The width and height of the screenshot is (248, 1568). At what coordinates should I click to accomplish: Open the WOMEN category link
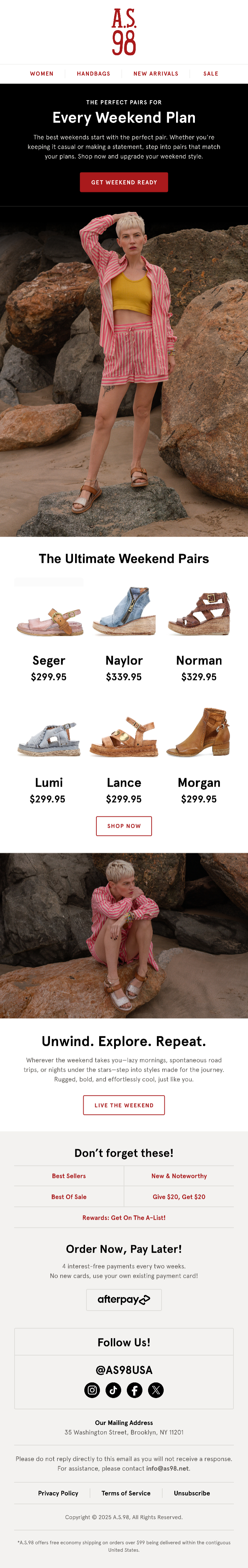(x=41, y=74)
